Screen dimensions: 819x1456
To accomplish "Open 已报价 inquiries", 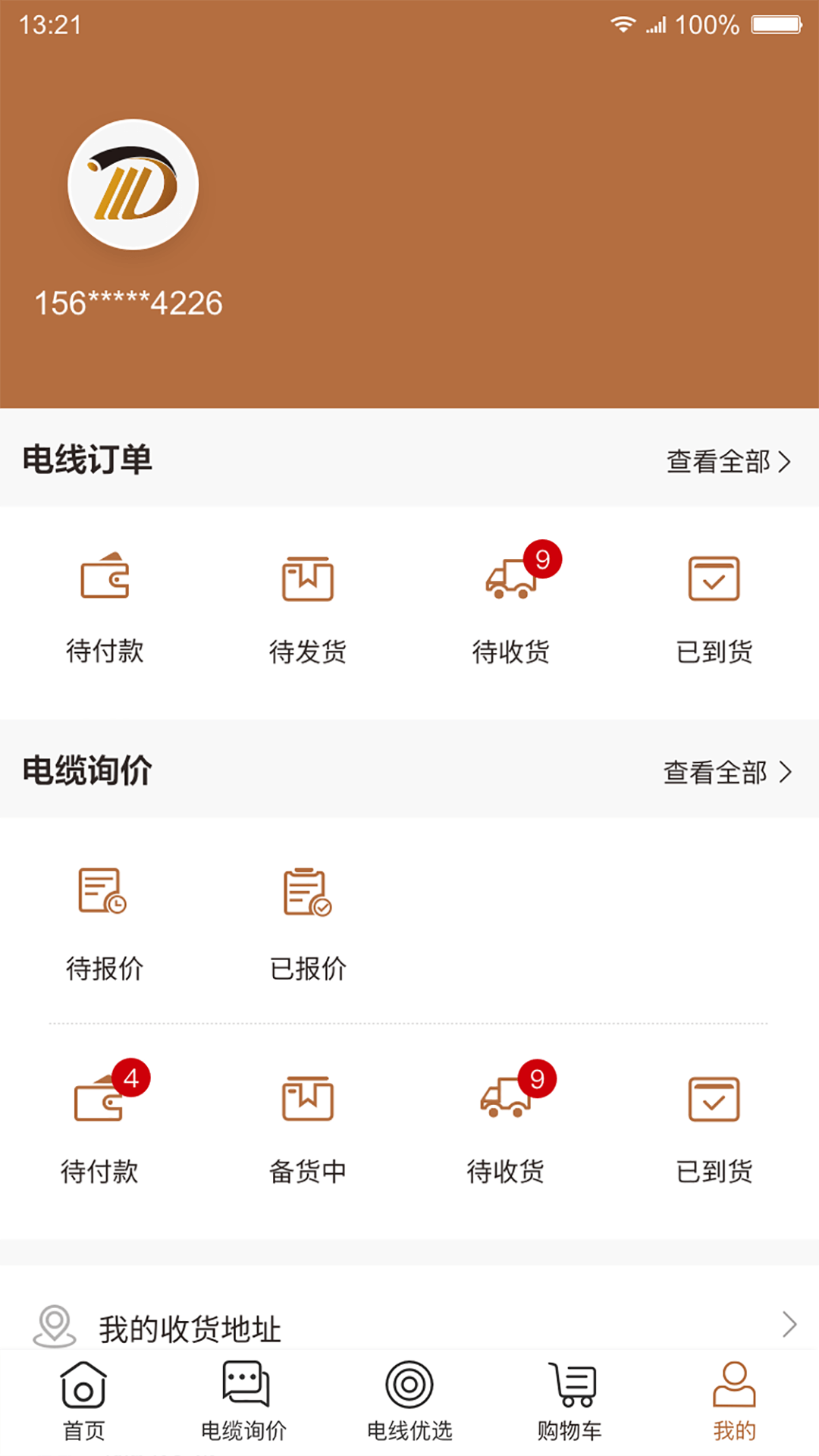I will pos(308,921).
